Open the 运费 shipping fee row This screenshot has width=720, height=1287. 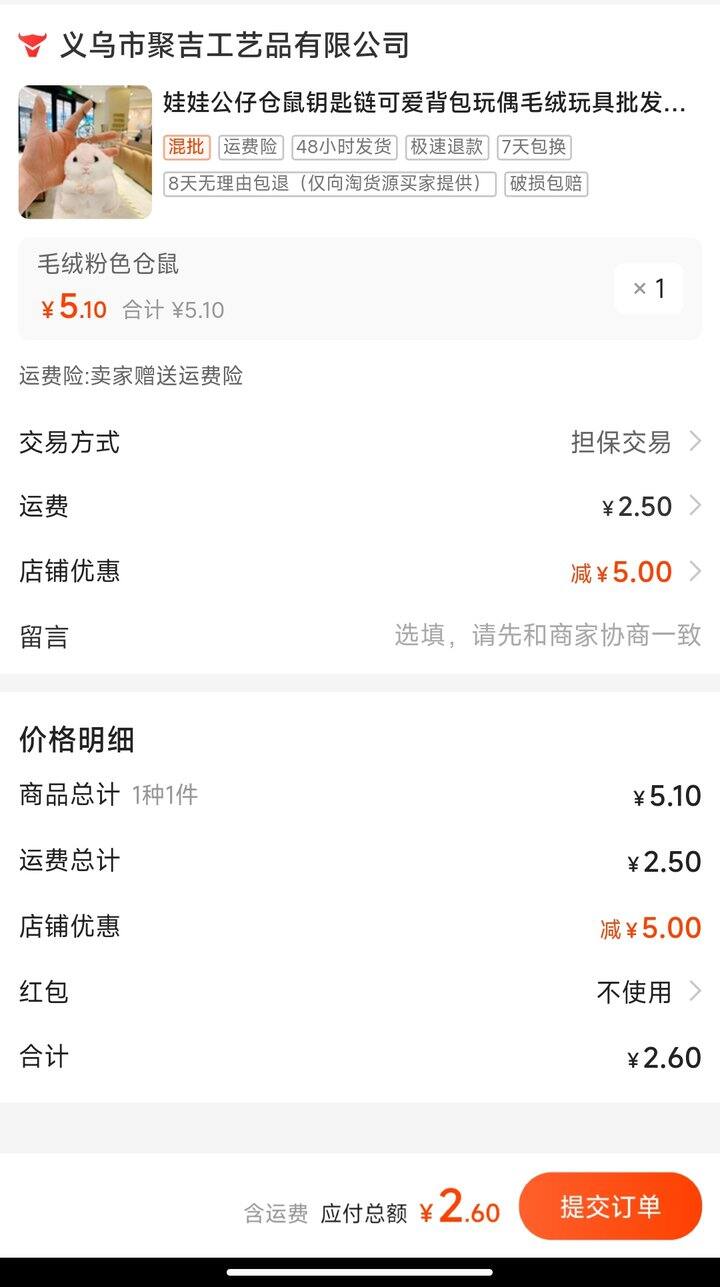[360, 507]
